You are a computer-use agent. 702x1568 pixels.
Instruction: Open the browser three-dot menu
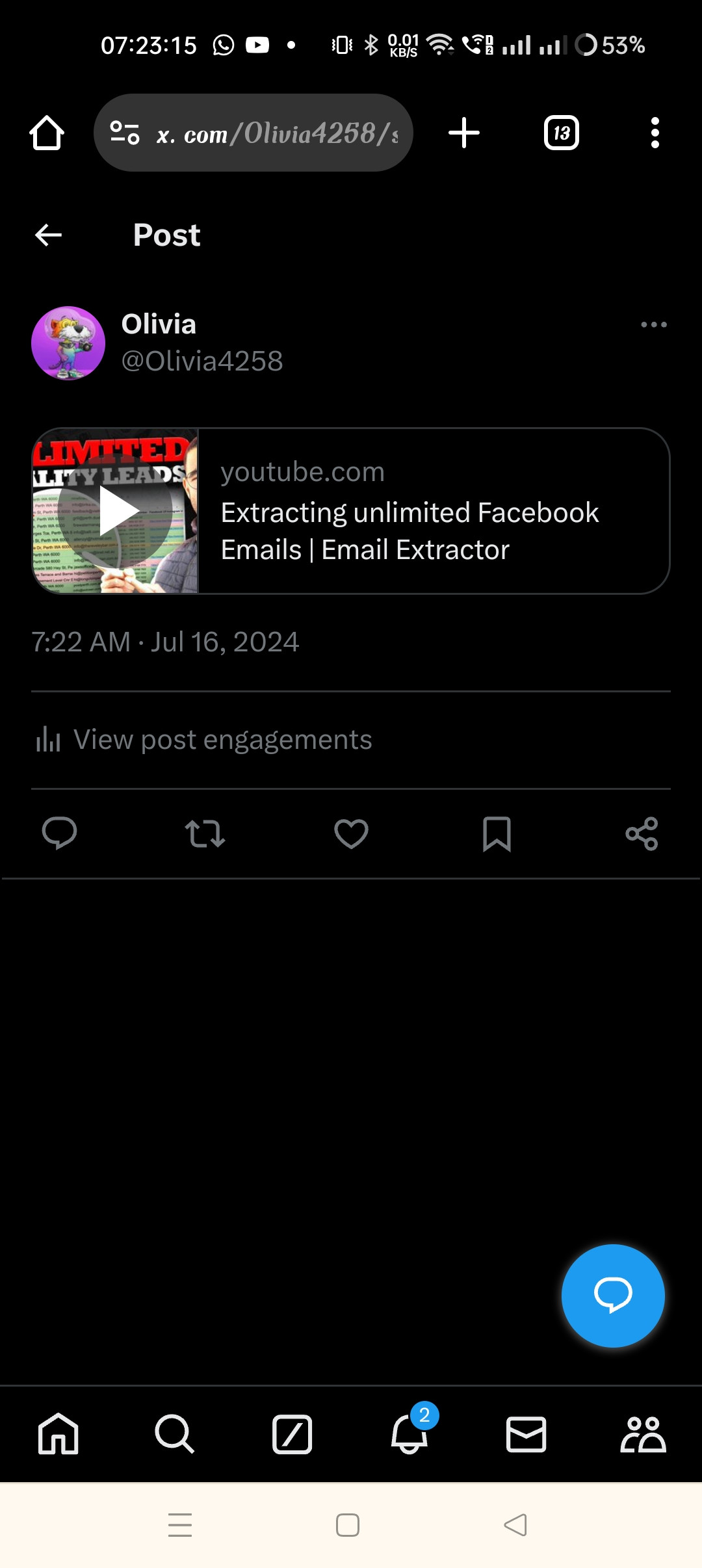tap(655, 133)
